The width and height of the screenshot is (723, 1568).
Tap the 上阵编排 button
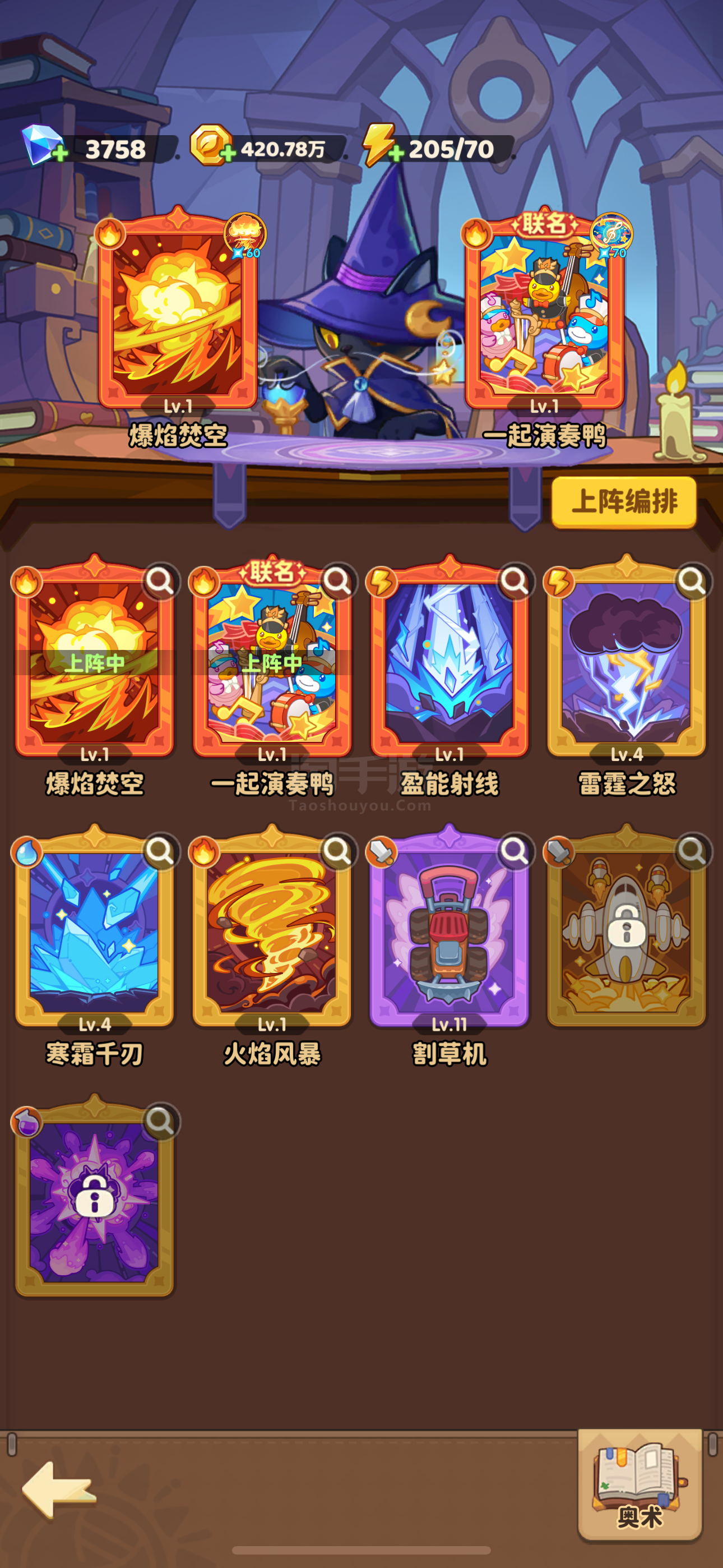[624, 501]
